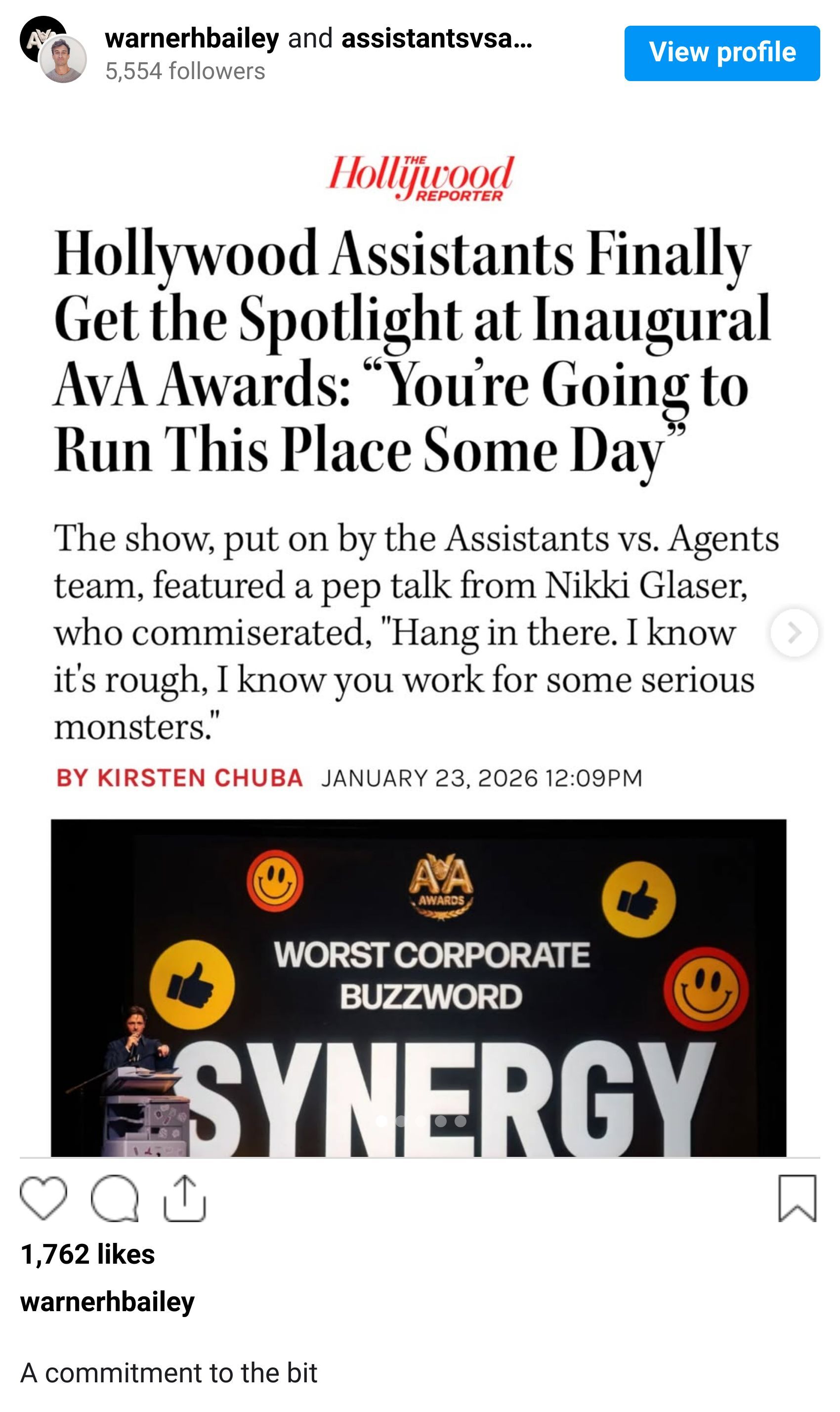Bookmark this post
This screenshot has height=1412, width=840.
(x=797, y=1198)
